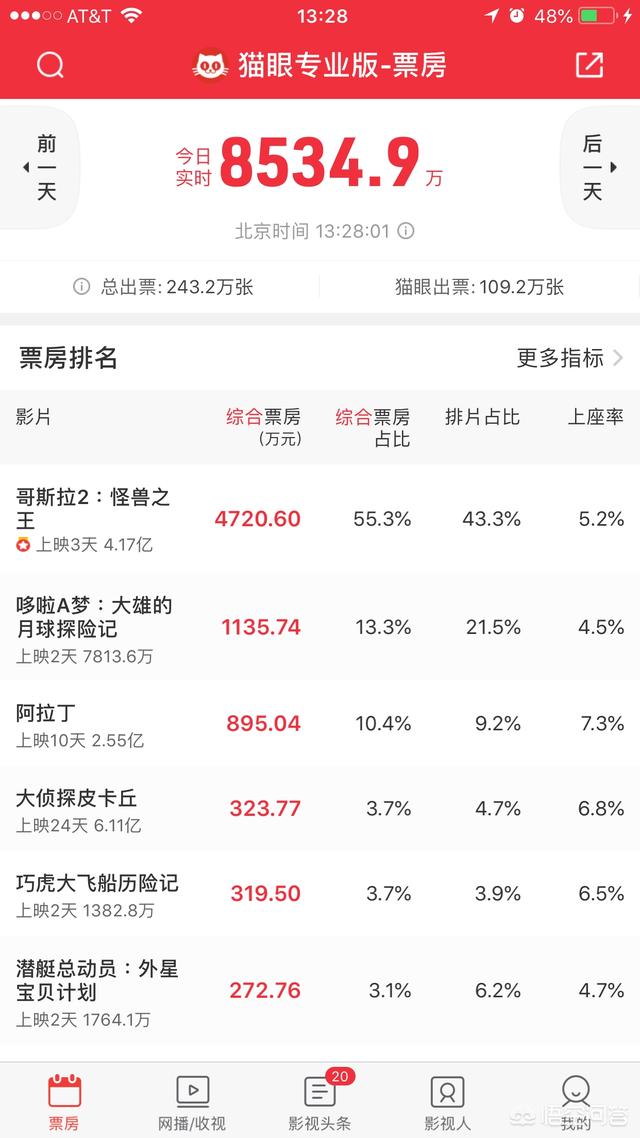Open the search icon in the header
Image resolution: width=640 pixels, height=1138 pixels.
click(x=50, y=65)
